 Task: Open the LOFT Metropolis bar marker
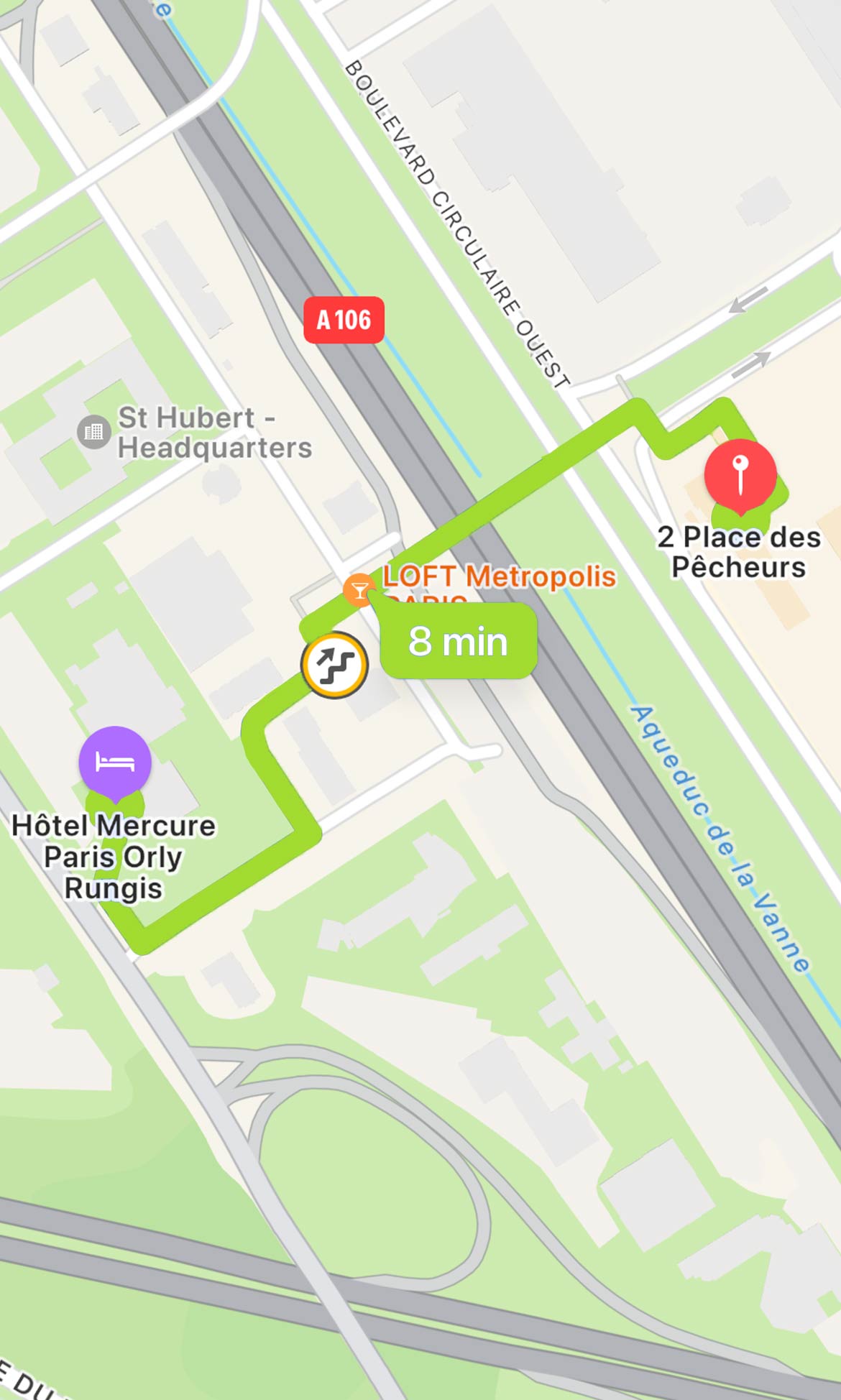click(359, 589)
